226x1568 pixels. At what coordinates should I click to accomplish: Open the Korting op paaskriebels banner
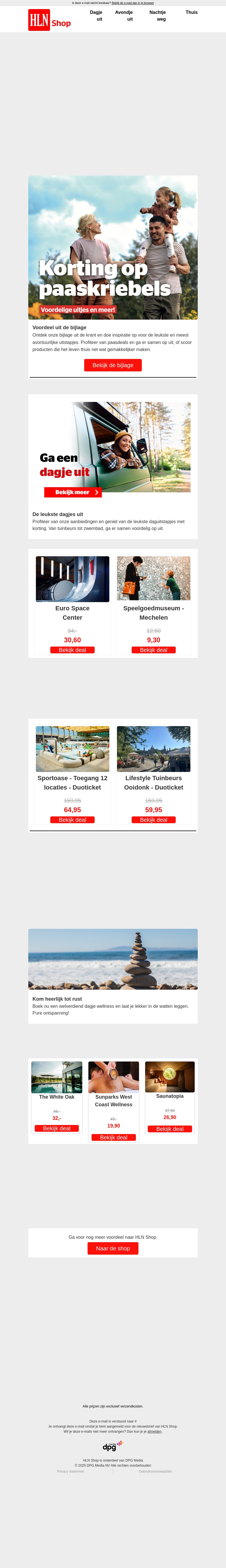coord(113,248)
